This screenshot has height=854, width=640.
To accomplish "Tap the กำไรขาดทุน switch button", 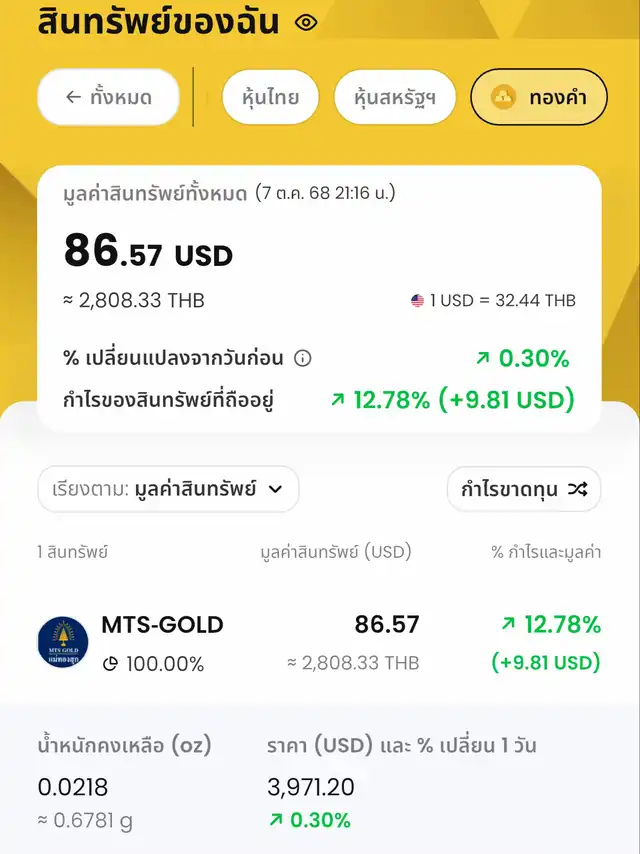I will [524, 489].
